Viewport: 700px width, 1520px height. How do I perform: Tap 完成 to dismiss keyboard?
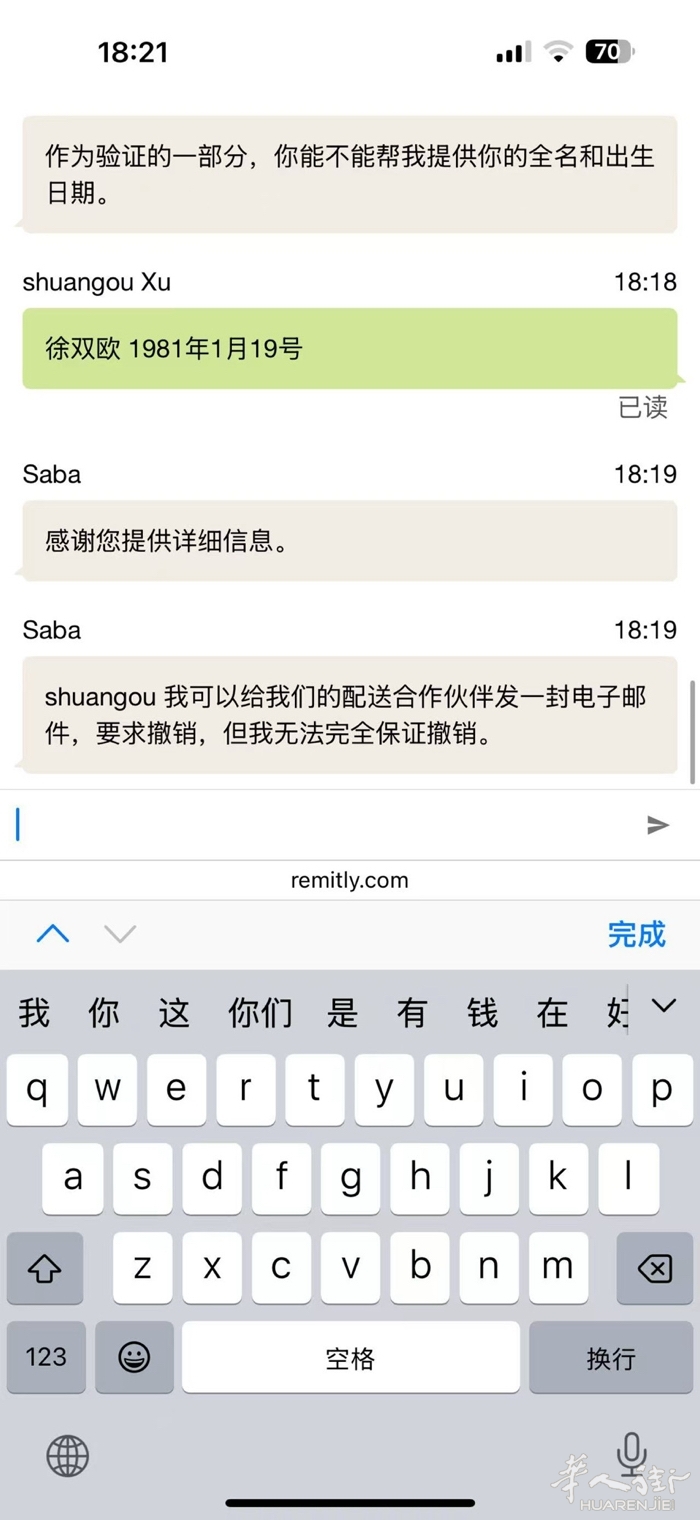636,934
